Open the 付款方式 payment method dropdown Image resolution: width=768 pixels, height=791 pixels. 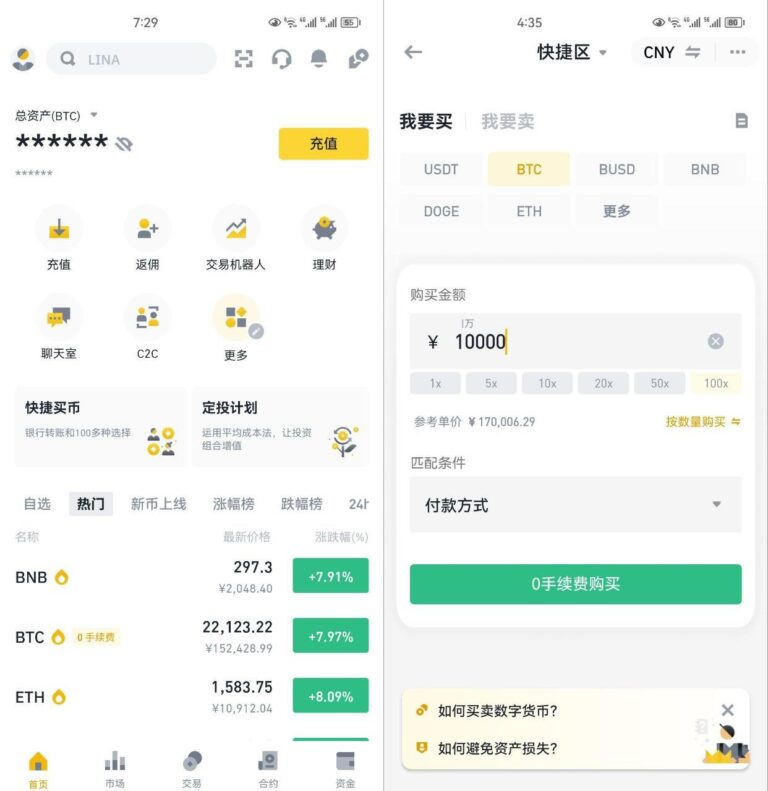coord(575,504)
